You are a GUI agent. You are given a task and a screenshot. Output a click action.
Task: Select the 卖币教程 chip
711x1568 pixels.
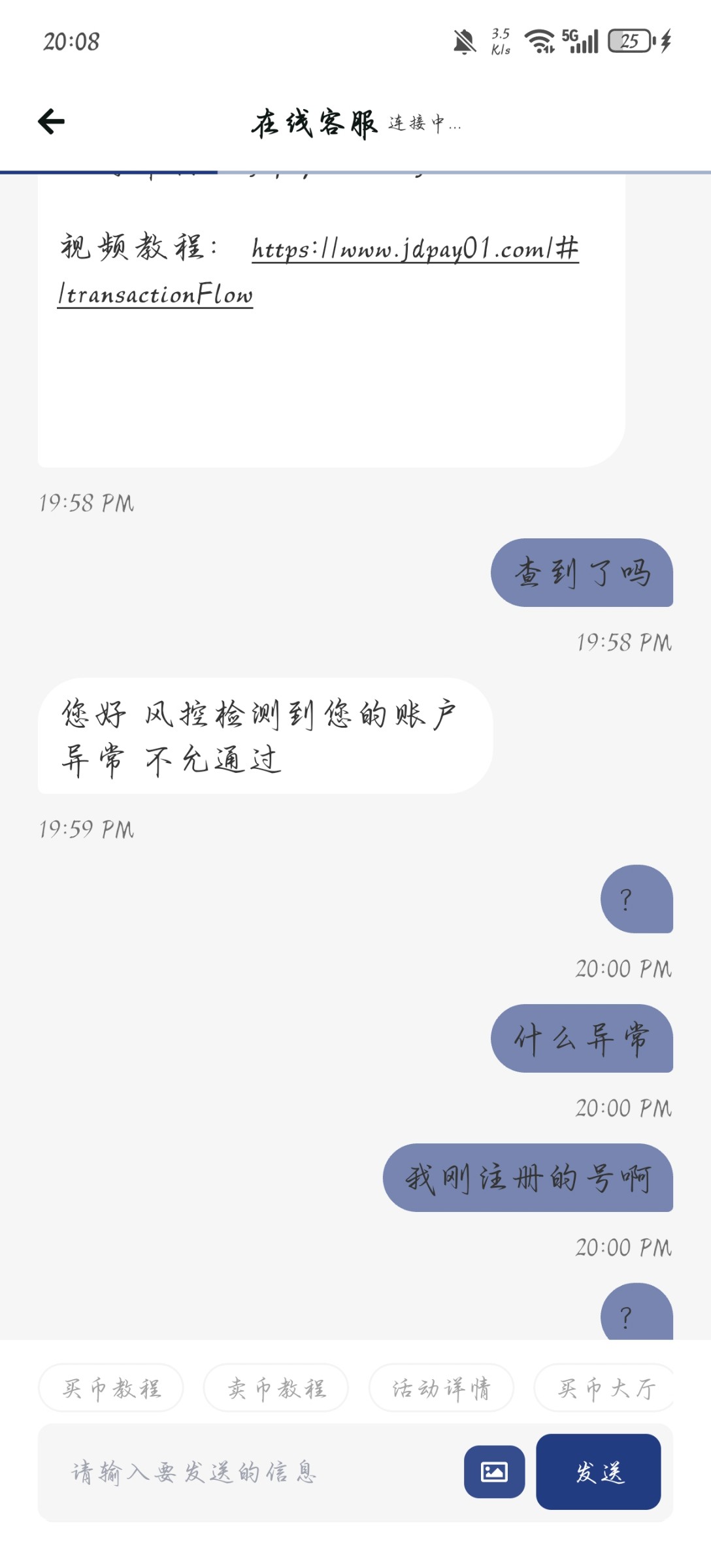[x=276, y=1388]
